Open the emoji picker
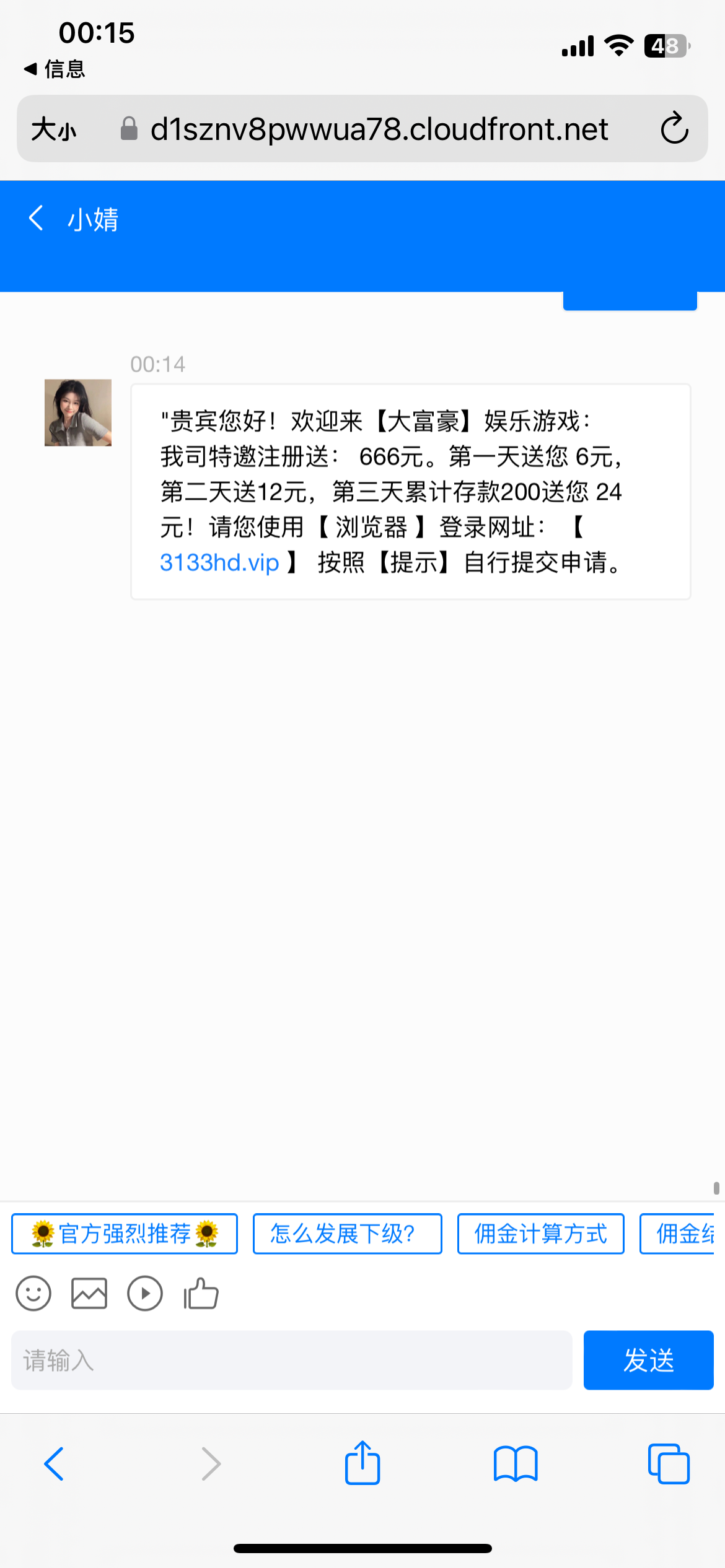This screenshot has height=1568, width=725. 33,1293
